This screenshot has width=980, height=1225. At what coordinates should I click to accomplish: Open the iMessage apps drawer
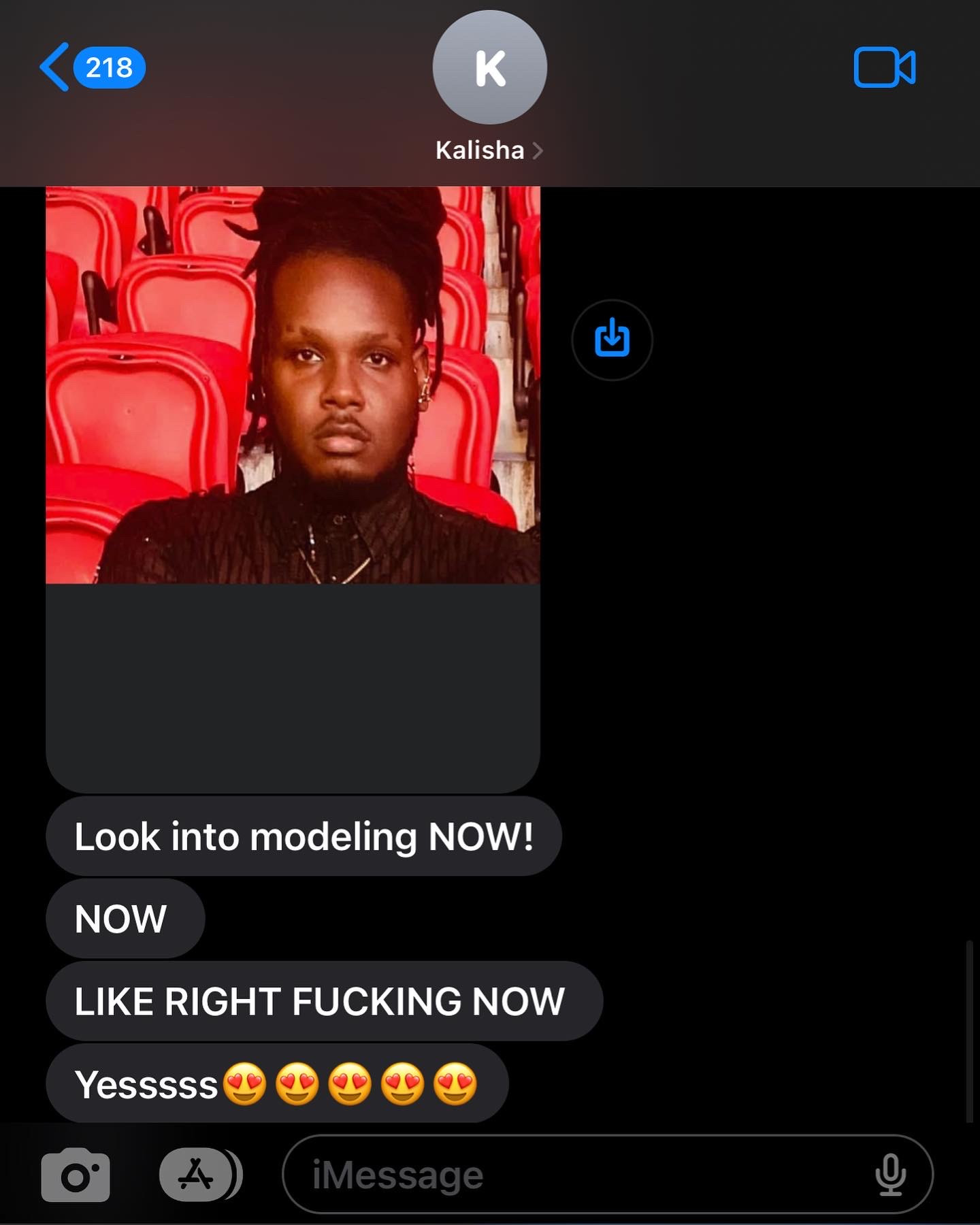[197, 1175]
